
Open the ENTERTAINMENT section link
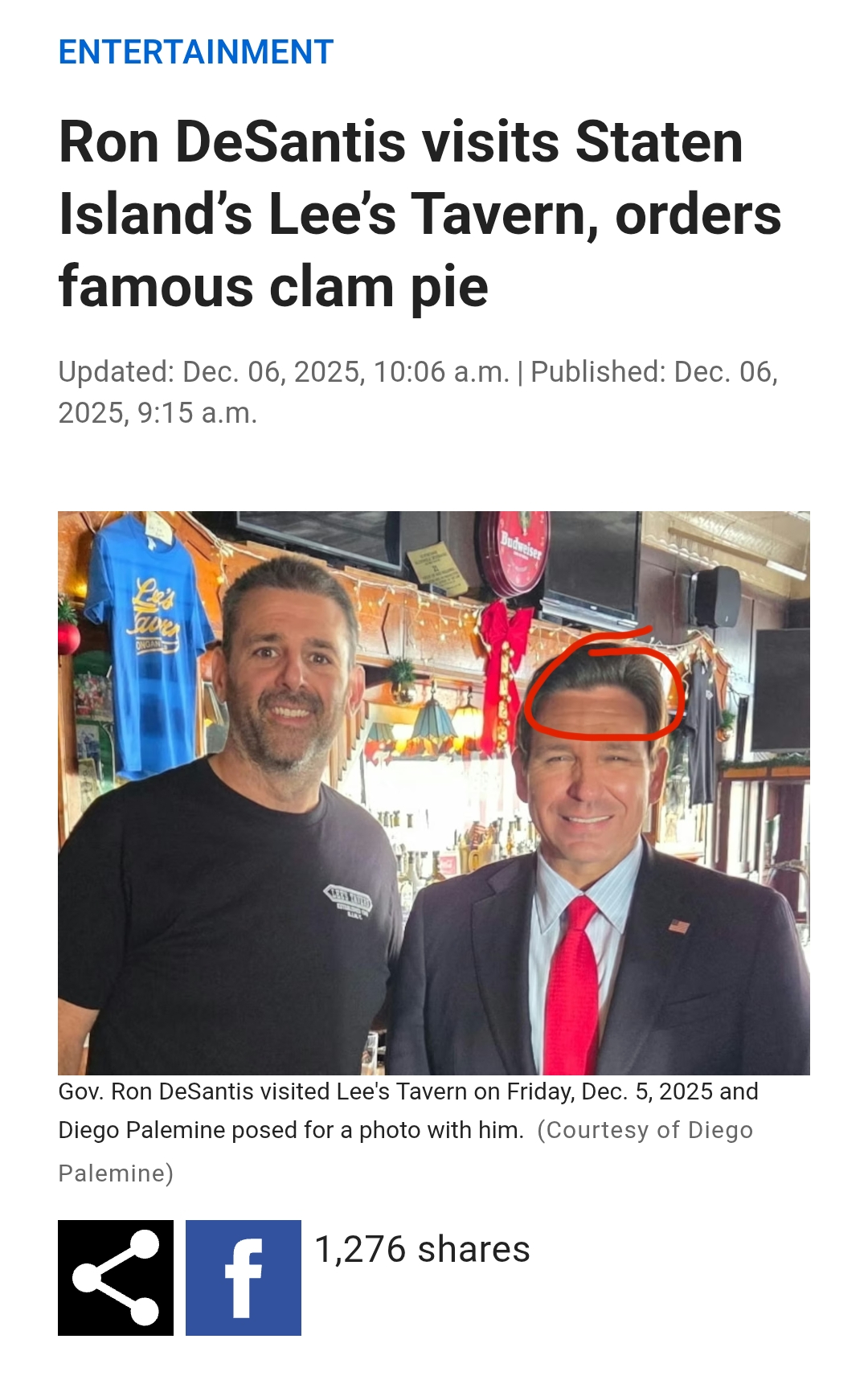(x=195, y=52)
